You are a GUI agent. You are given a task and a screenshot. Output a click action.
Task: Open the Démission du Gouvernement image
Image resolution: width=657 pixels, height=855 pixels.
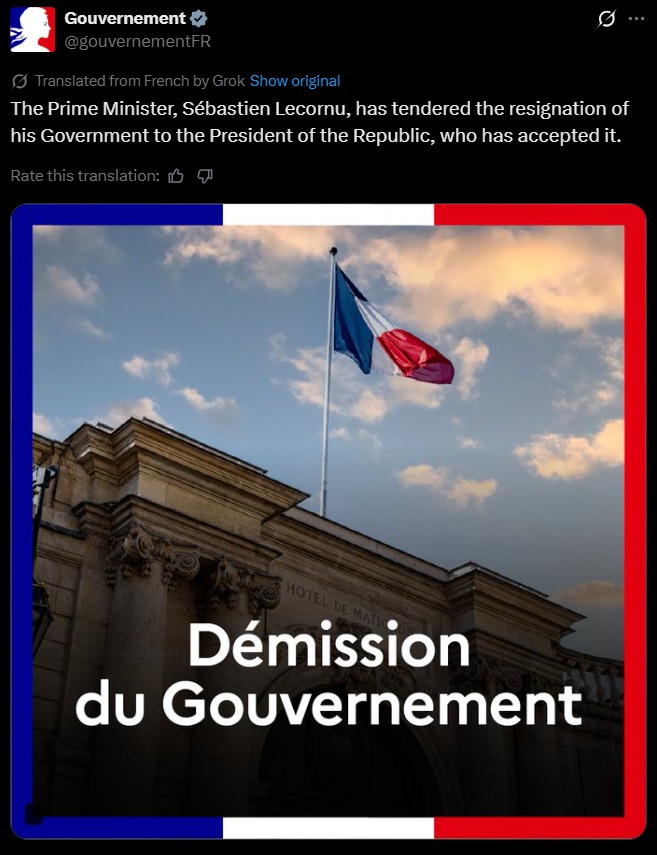[328, 520]
